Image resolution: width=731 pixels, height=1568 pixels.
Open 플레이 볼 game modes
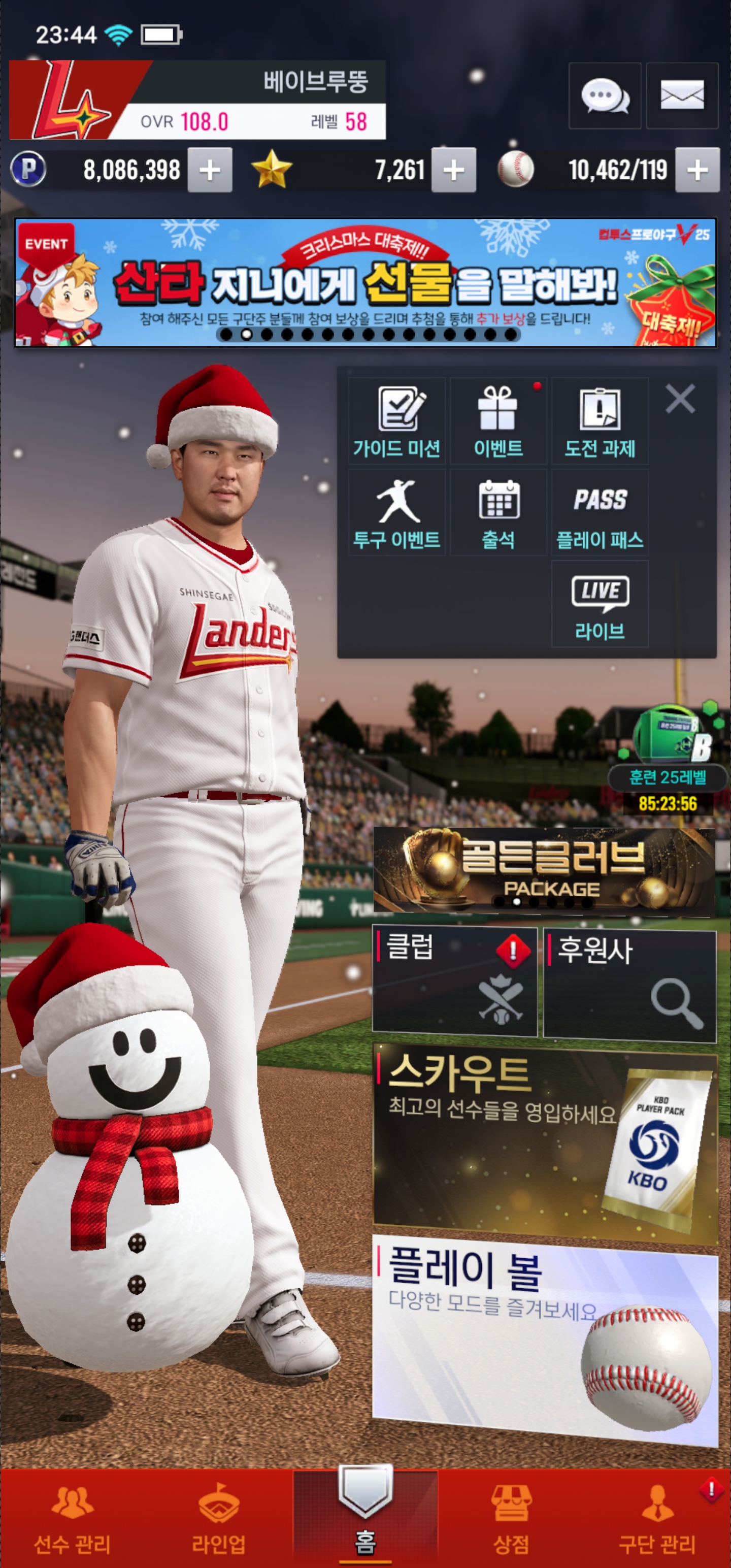tap(544, 1339)
